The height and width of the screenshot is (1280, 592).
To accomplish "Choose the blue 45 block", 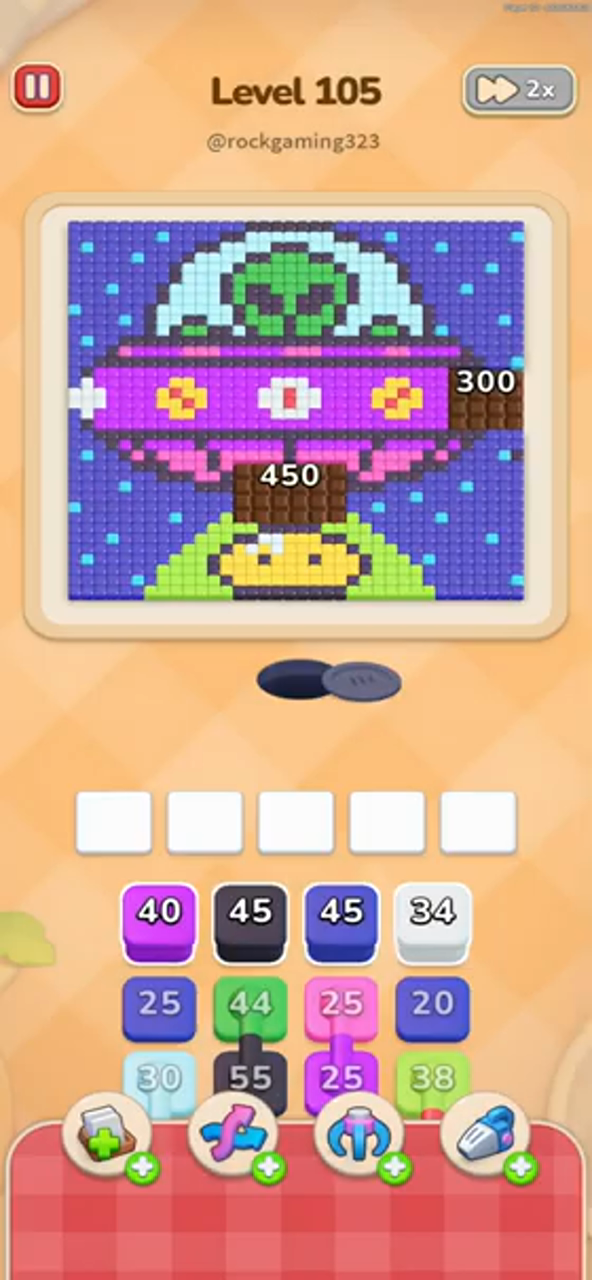I will [341, 922].
